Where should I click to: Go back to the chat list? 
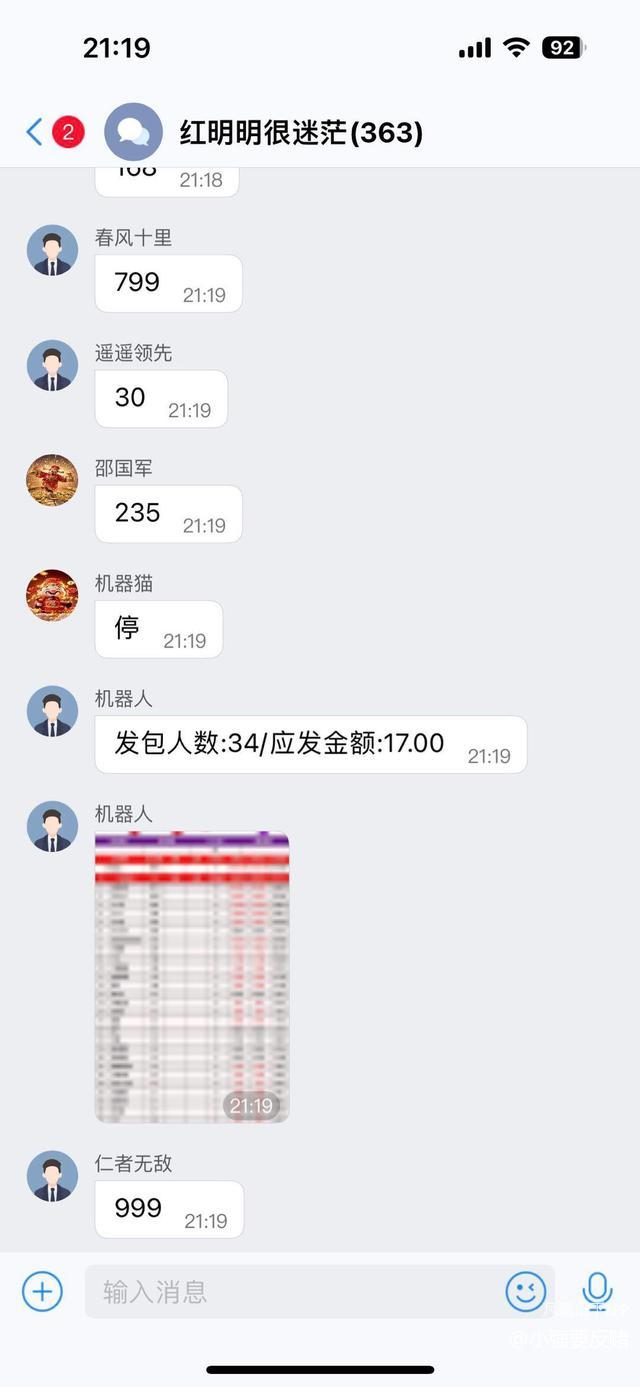(x=35, y=132)
